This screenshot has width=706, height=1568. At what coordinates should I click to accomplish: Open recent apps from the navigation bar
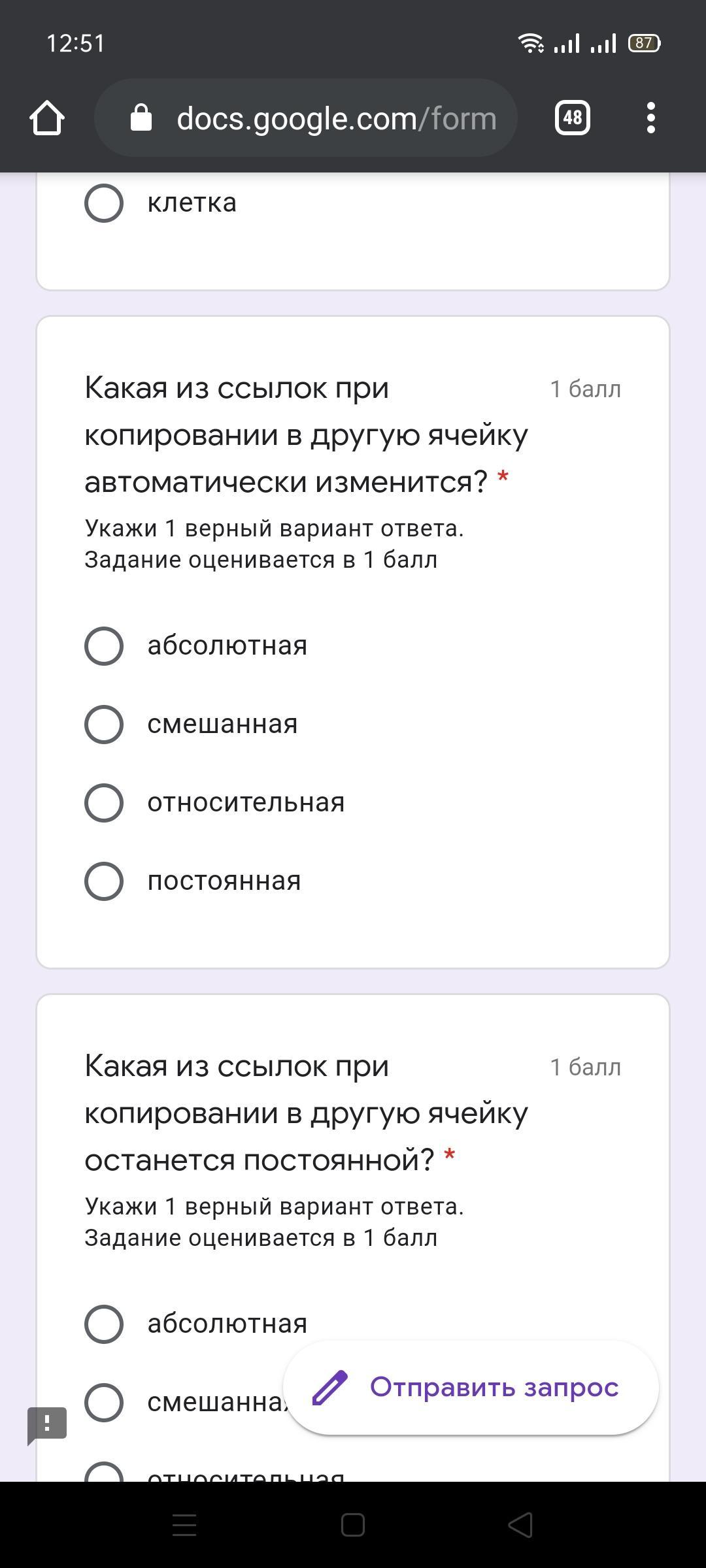click(184, 1526)
